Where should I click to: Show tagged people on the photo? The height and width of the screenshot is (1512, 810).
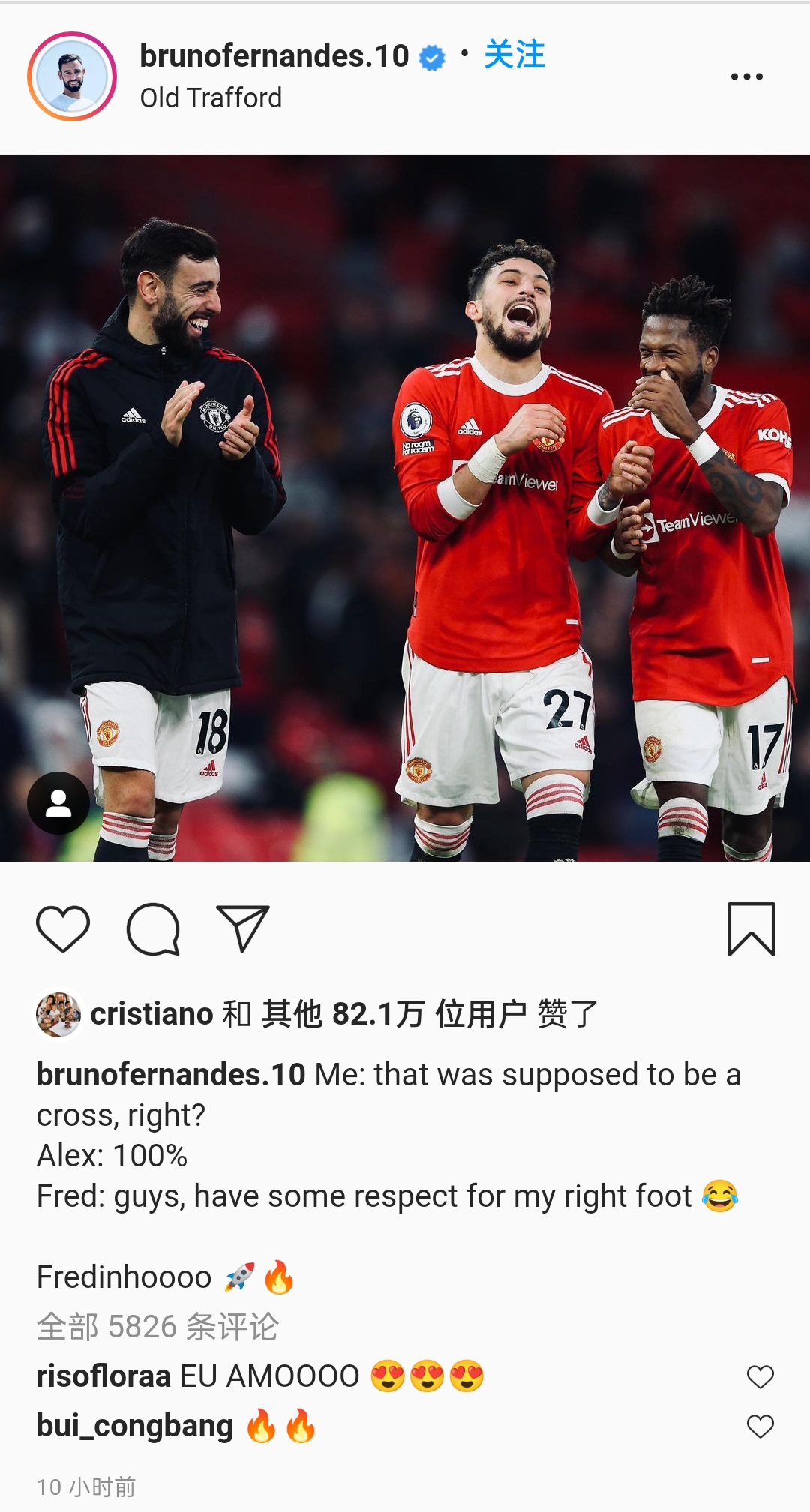point(58,803)
